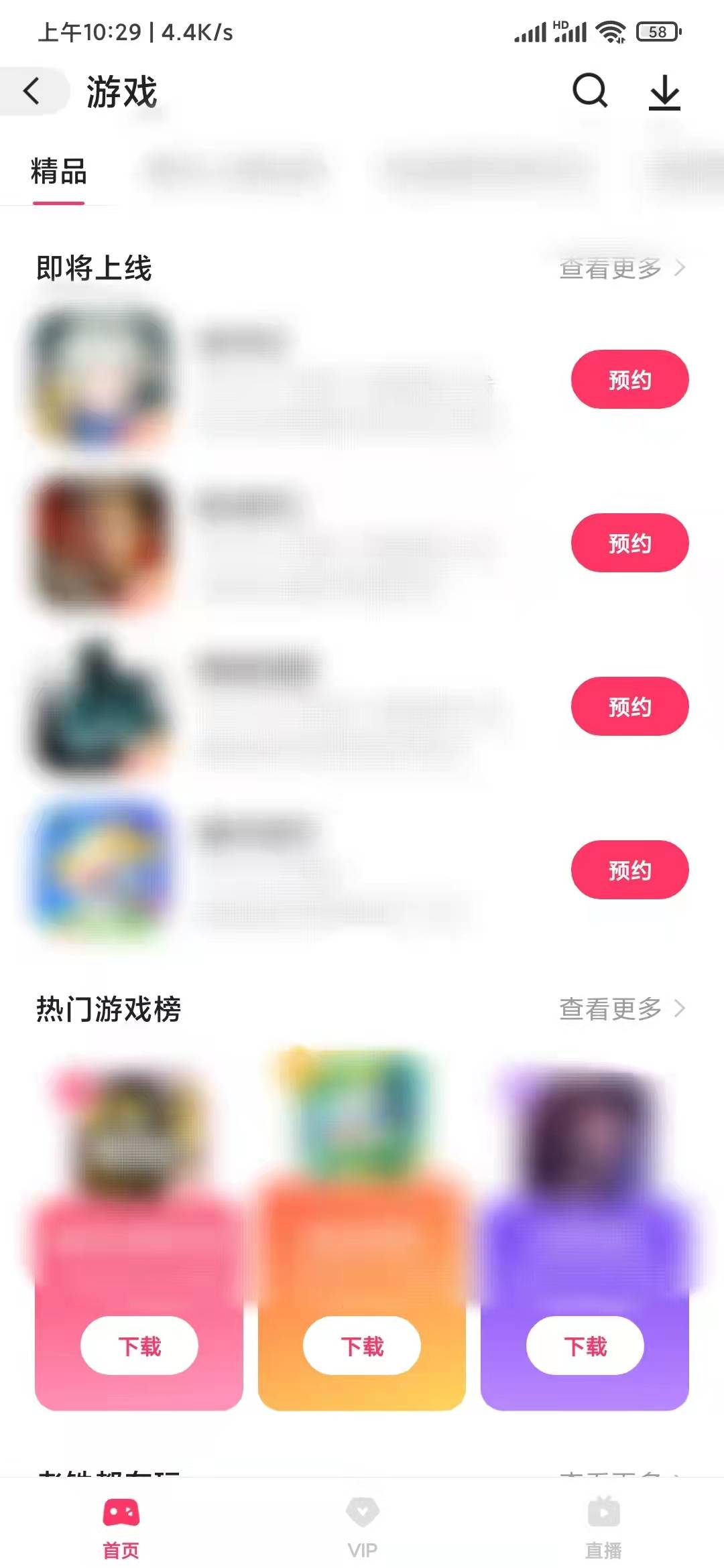This screenshot has height=1568, width=724.
Task: Select the 精品 tab
Action: (59, 172)
